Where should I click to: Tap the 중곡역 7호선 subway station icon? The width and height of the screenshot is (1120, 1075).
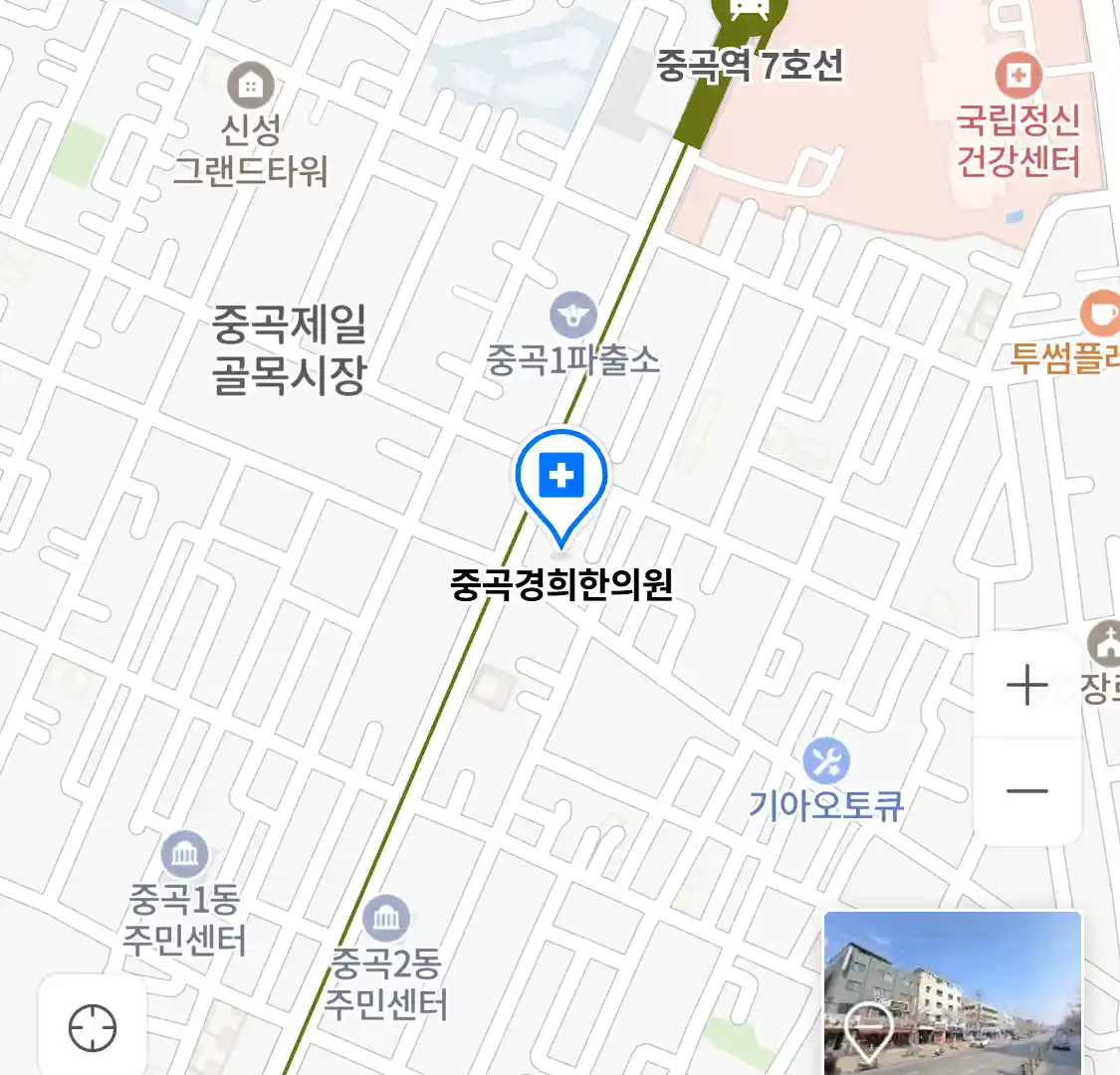(x=749, y=10)
